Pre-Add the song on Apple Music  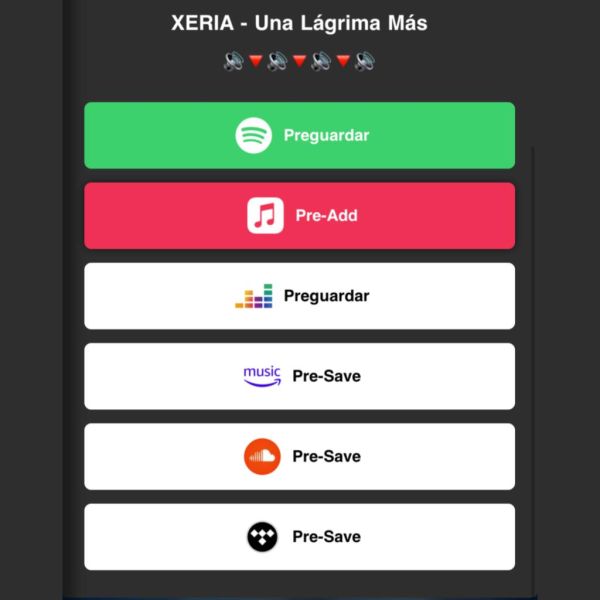point(300,215)
